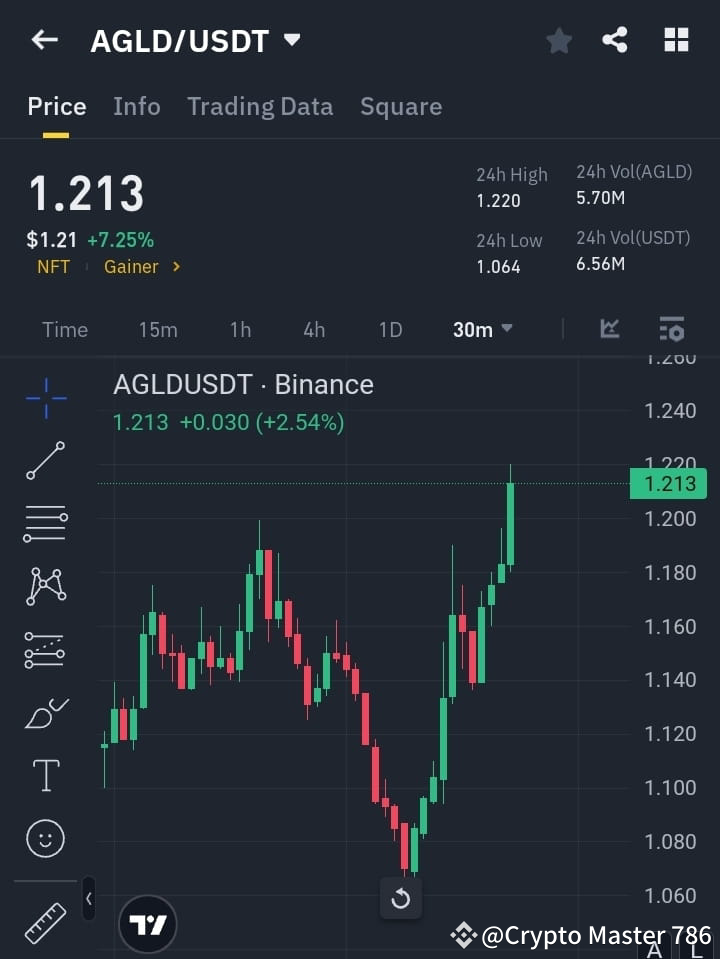Switch to the Info tab

pos(137,106)
